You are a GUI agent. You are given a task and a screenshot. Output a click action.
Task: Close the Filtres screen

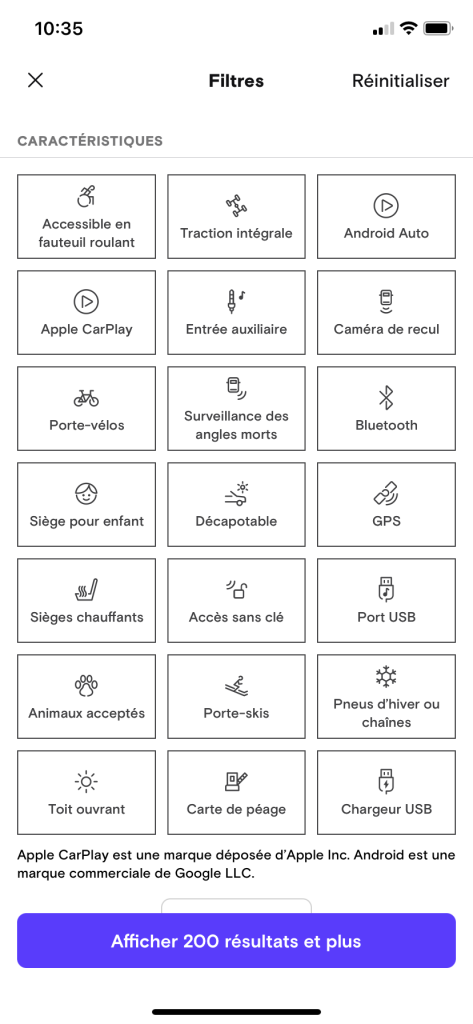pos(35,80)
